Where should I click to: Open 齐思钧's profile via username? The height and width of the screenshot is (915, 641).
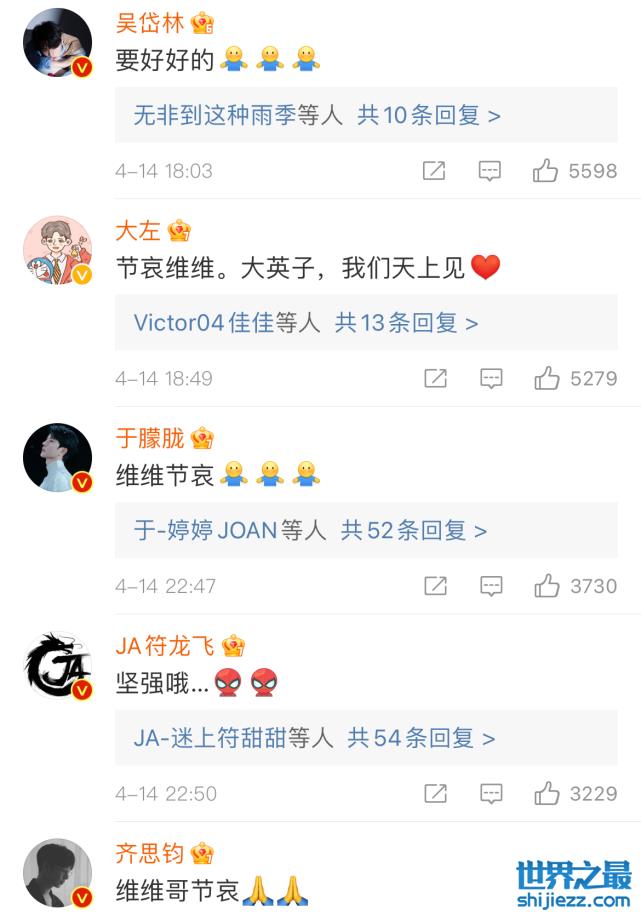(x=150, y=853)
